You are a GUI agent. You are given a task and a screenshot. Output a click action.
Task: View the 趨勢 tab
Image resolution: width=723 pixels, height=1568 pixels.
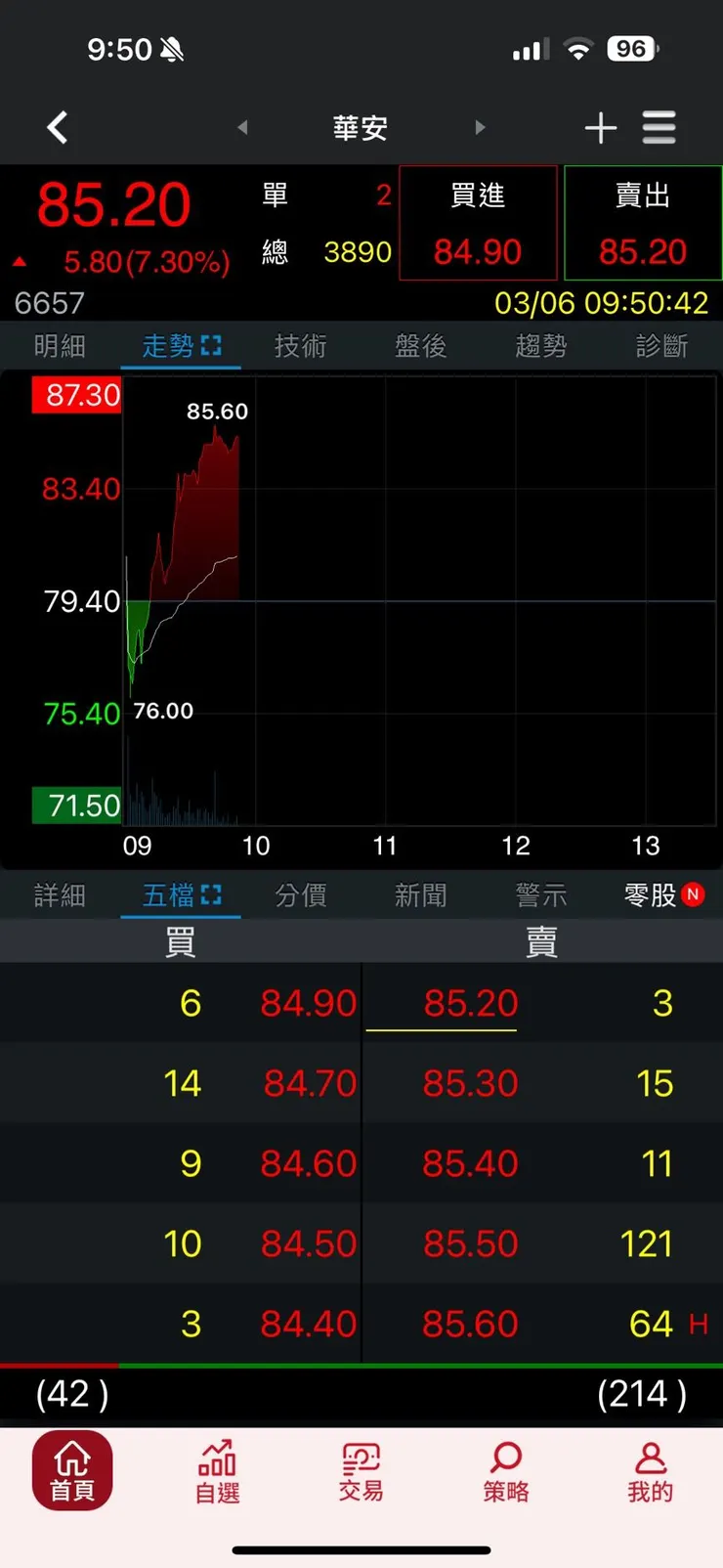tap(540, 346)
